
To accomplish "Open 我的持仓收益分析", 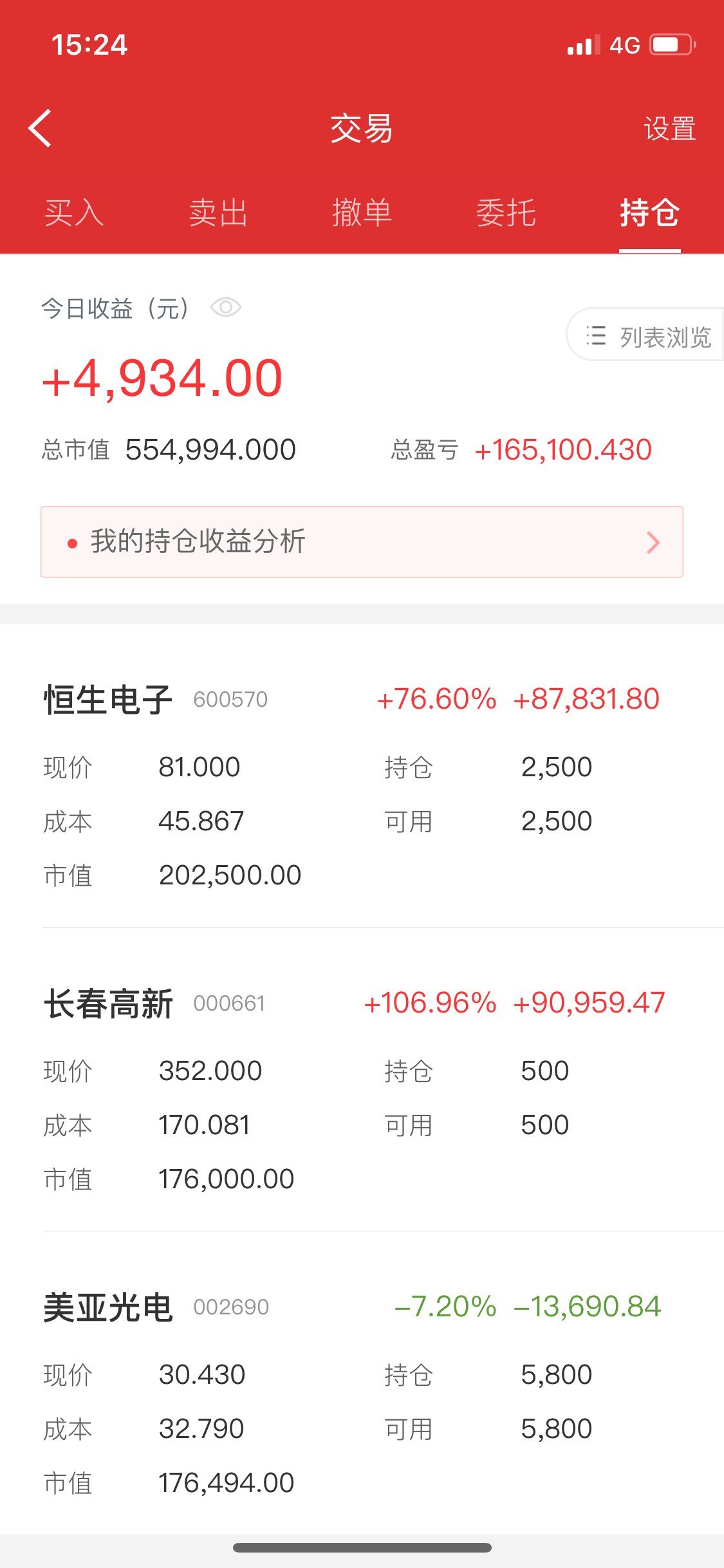I will pos(362,542).
